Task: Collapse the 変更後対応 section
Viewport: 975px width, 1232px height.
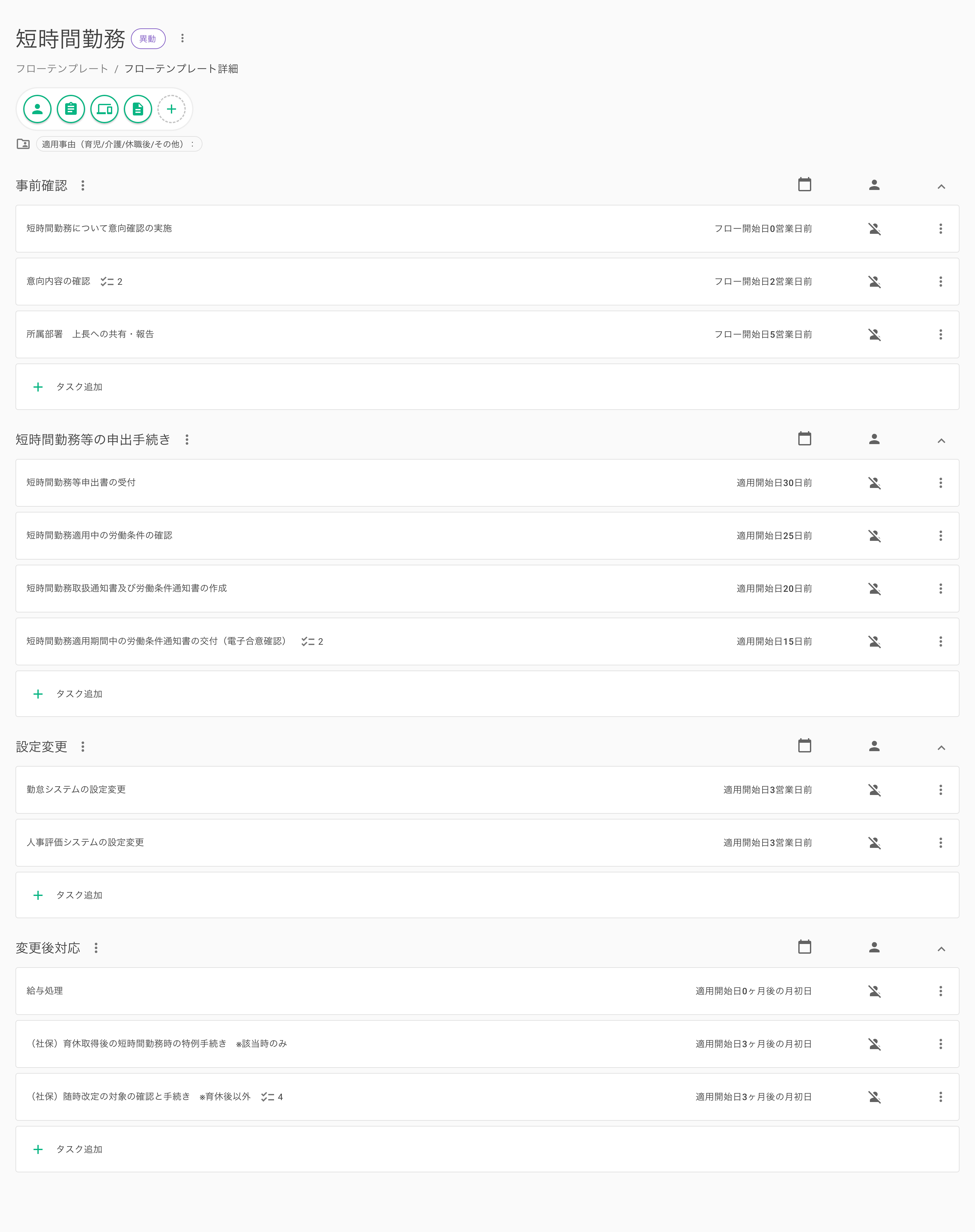Action: (941, 949)
